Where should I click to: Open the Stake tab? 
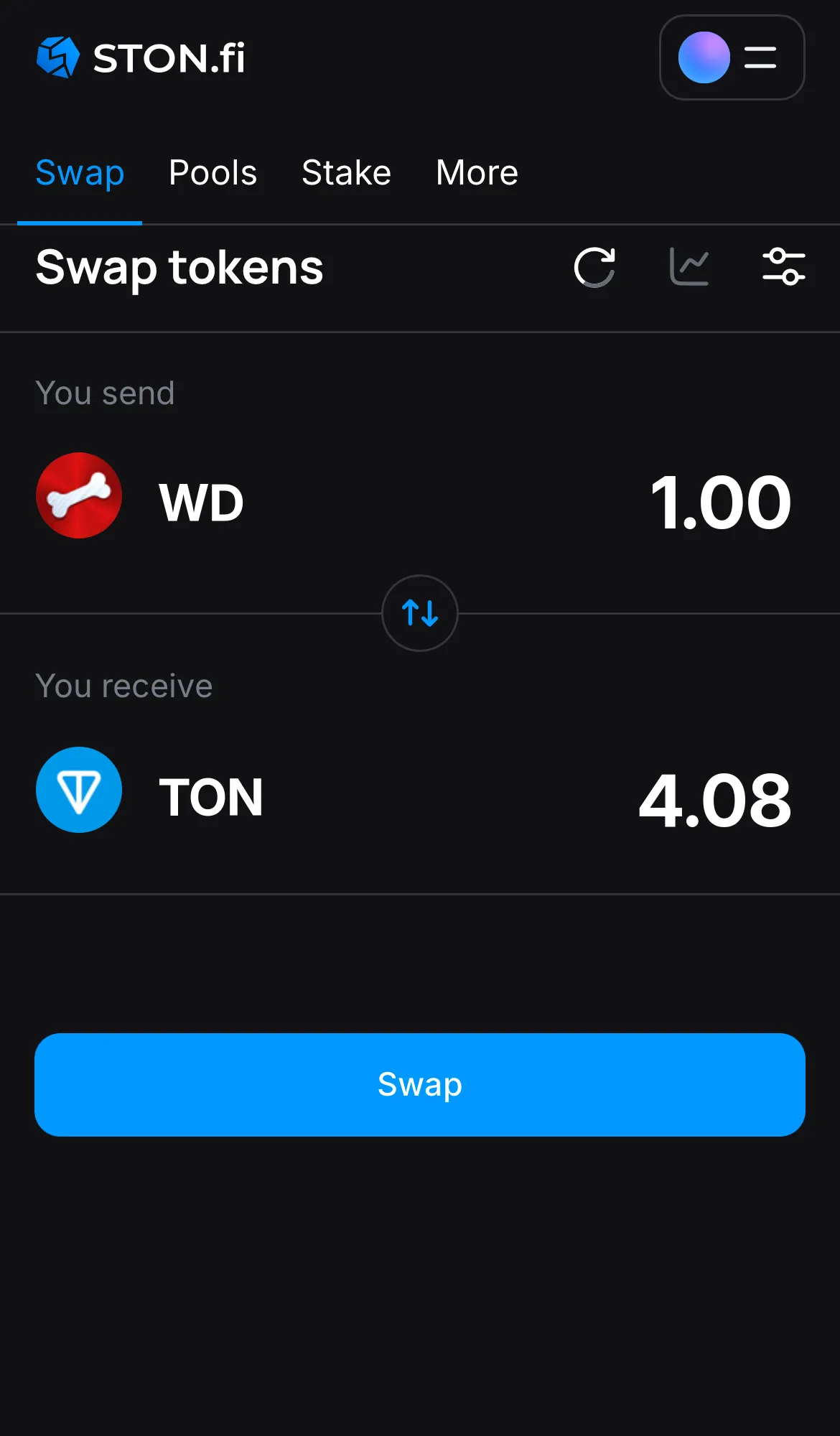(x=345, y=172)
